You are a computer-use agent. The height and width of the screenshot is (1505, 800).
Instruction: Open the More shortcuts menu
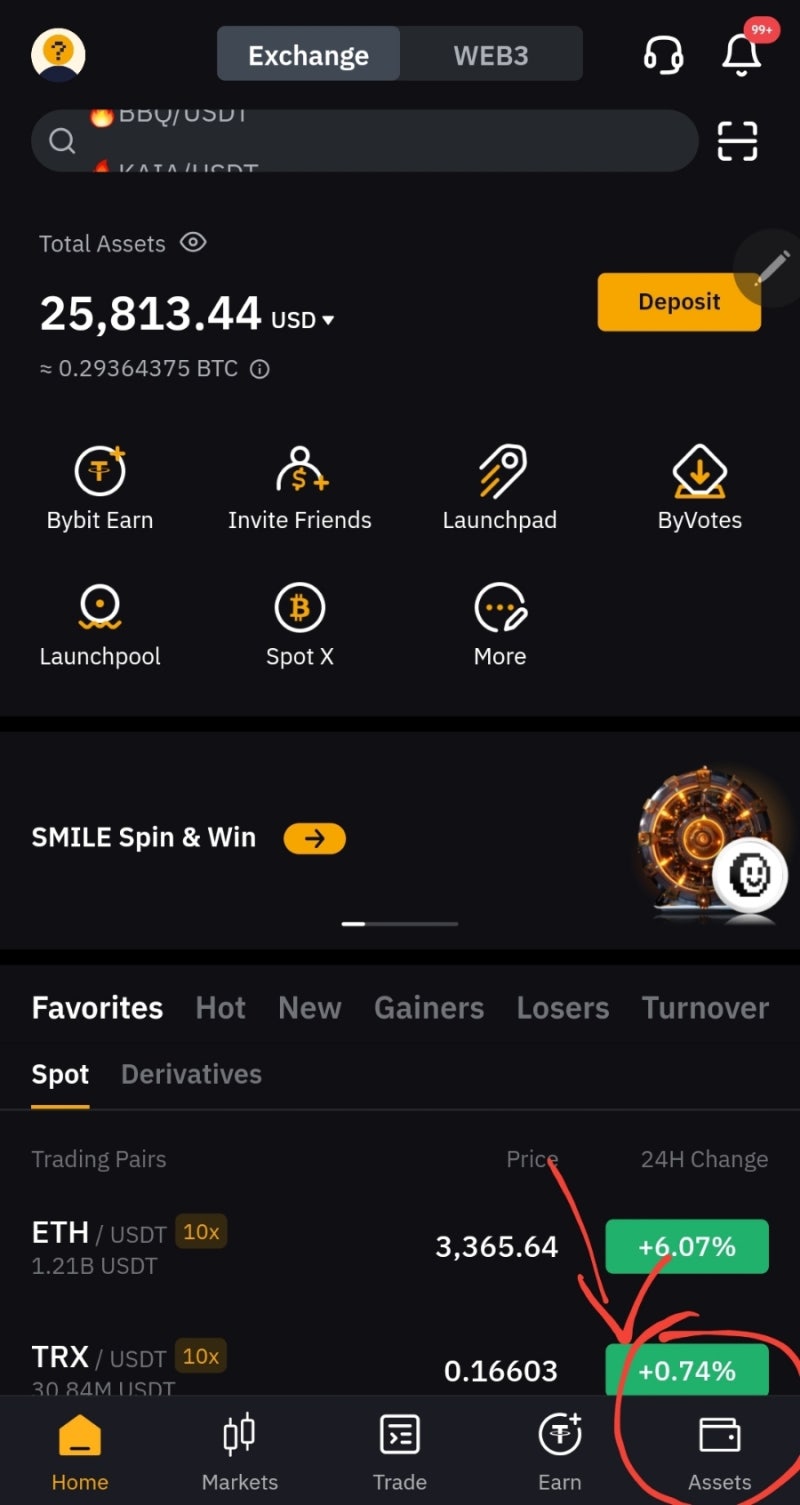(500, 625)
